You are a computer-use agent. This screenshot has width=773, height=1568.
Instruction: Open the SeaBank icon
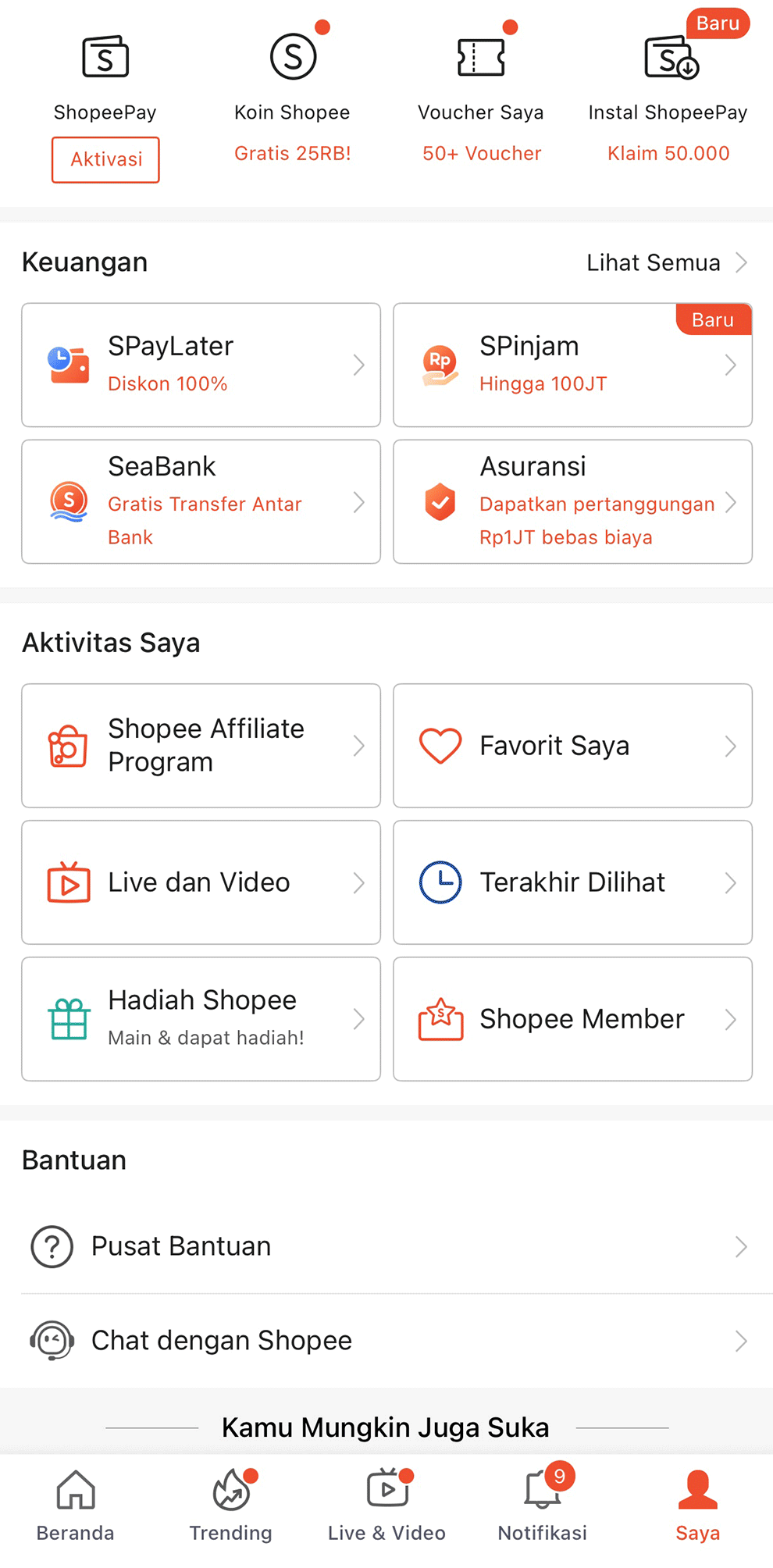click(x=69, y=501)
